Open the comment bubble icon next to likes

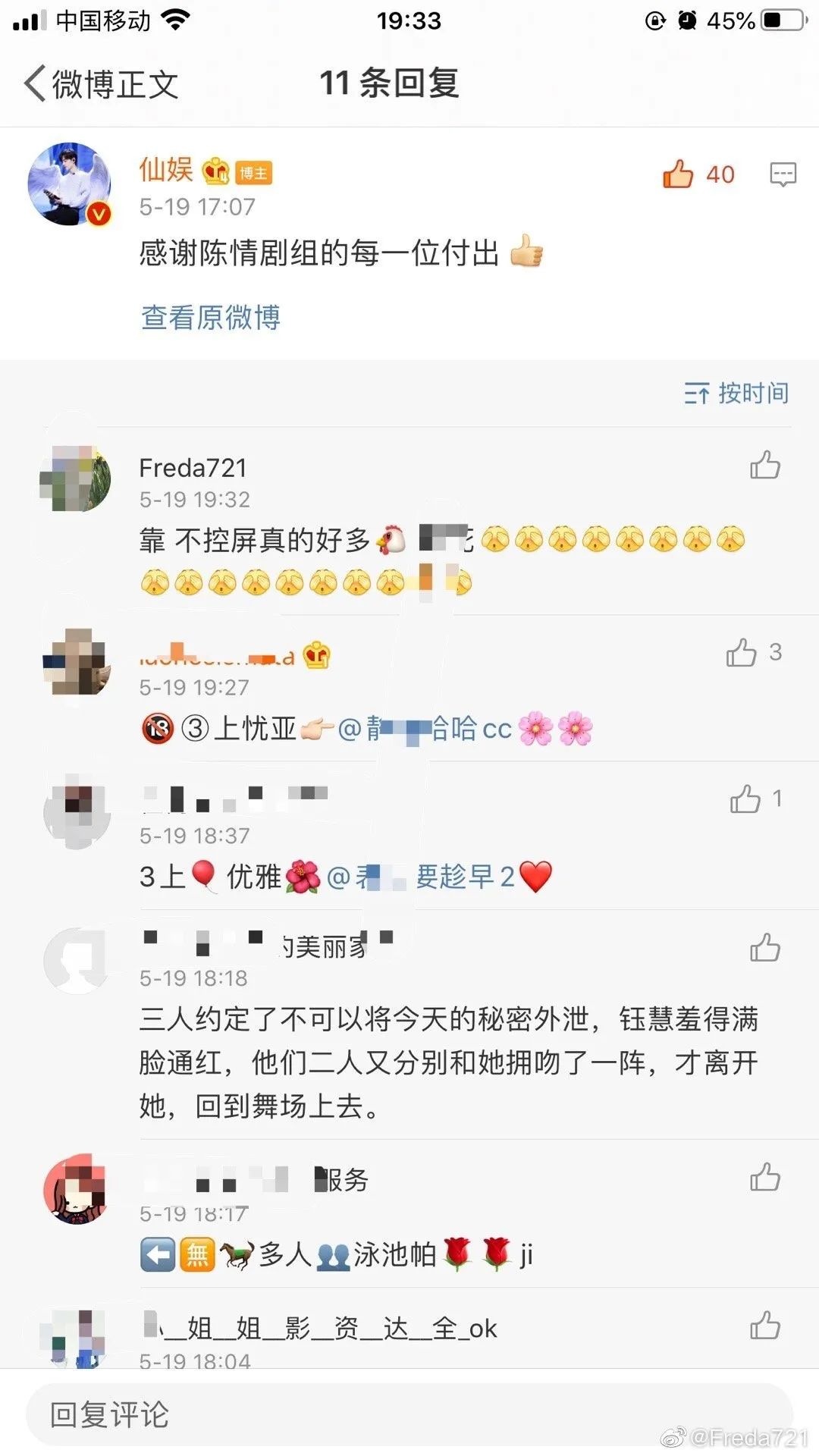point(781,174)
